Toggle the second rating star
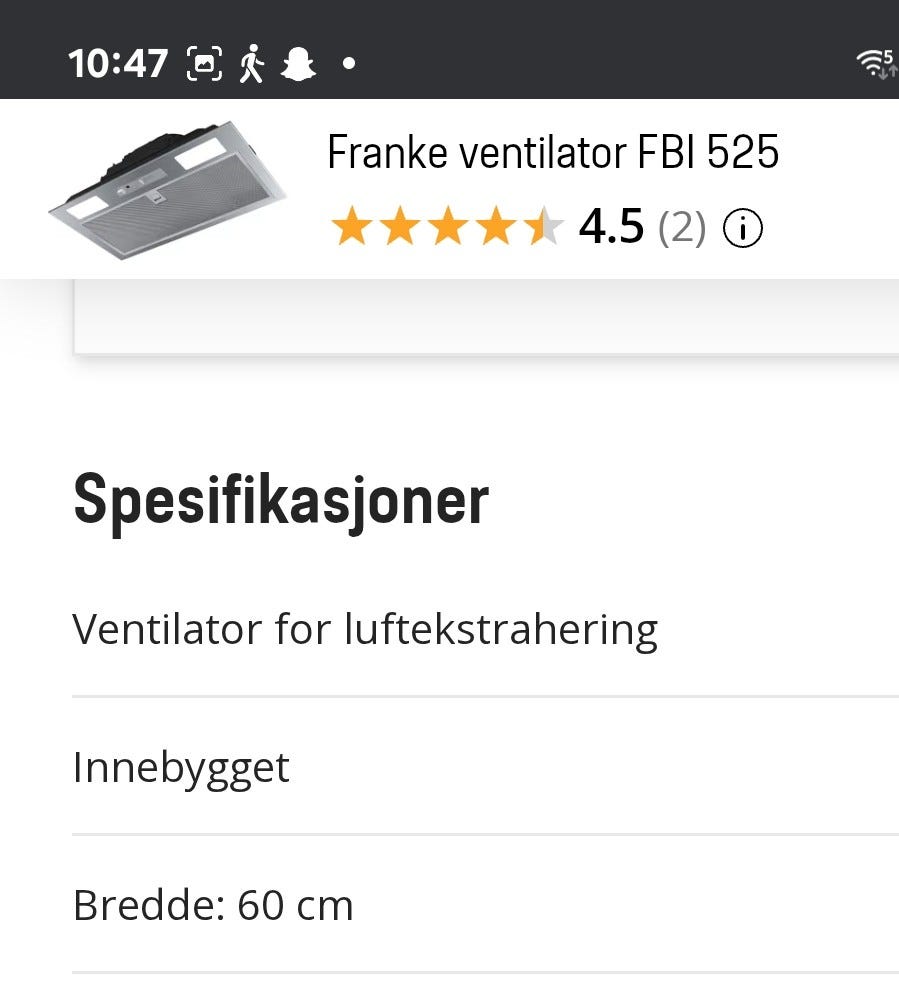Screen dimensions: 899x1003 point(401,226)
